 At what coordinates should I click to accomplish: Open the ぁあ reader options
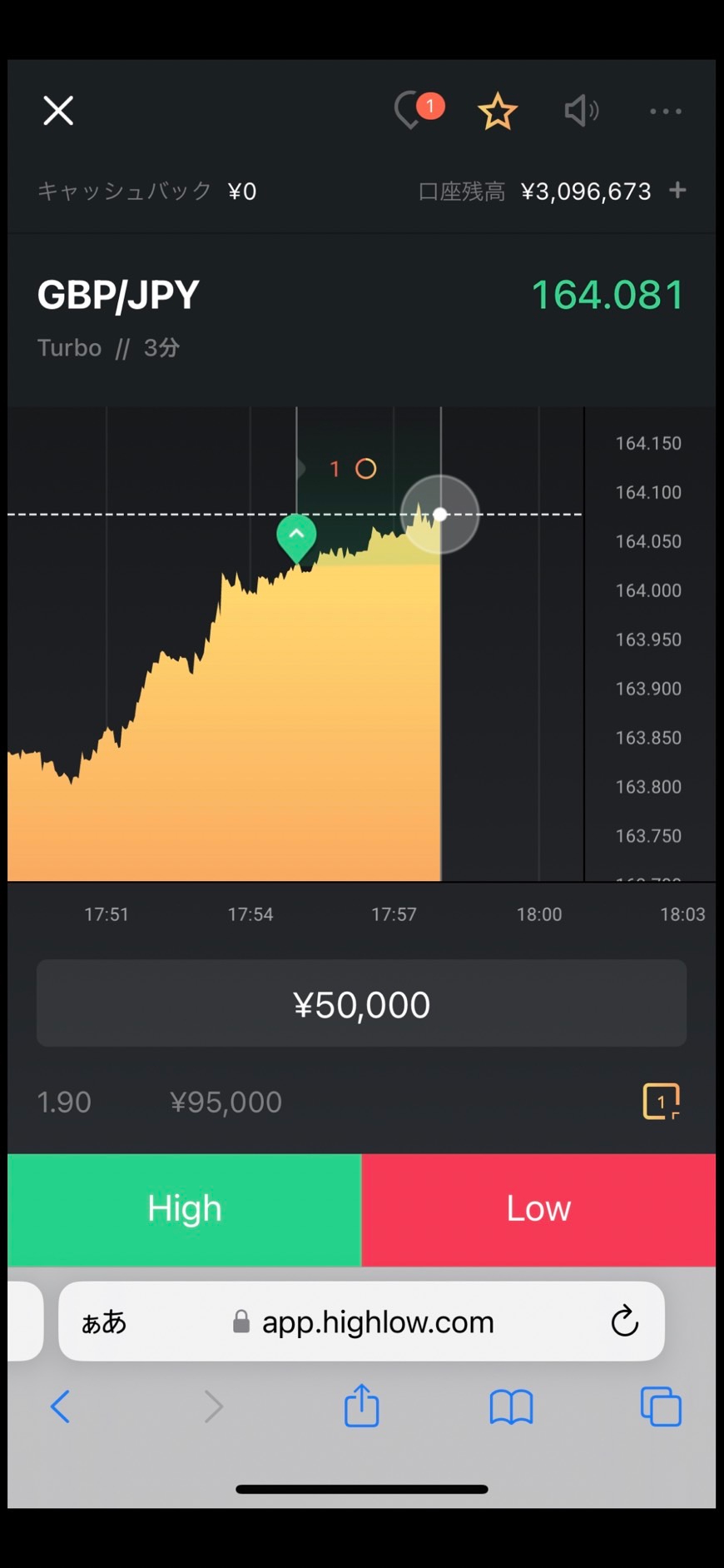click(x=104, y=1322)
